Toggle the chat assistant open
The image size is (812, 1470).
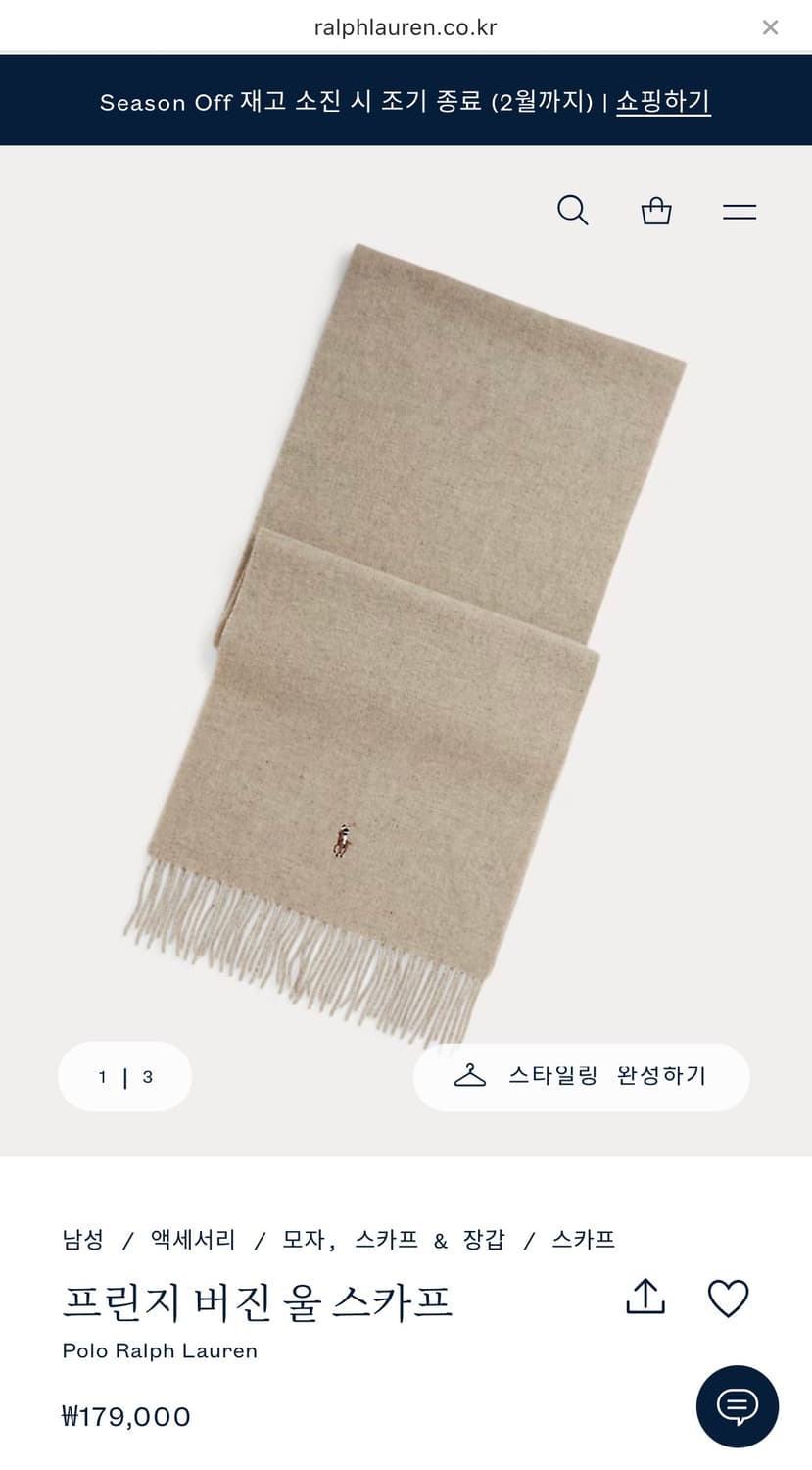click(738, 1407)
